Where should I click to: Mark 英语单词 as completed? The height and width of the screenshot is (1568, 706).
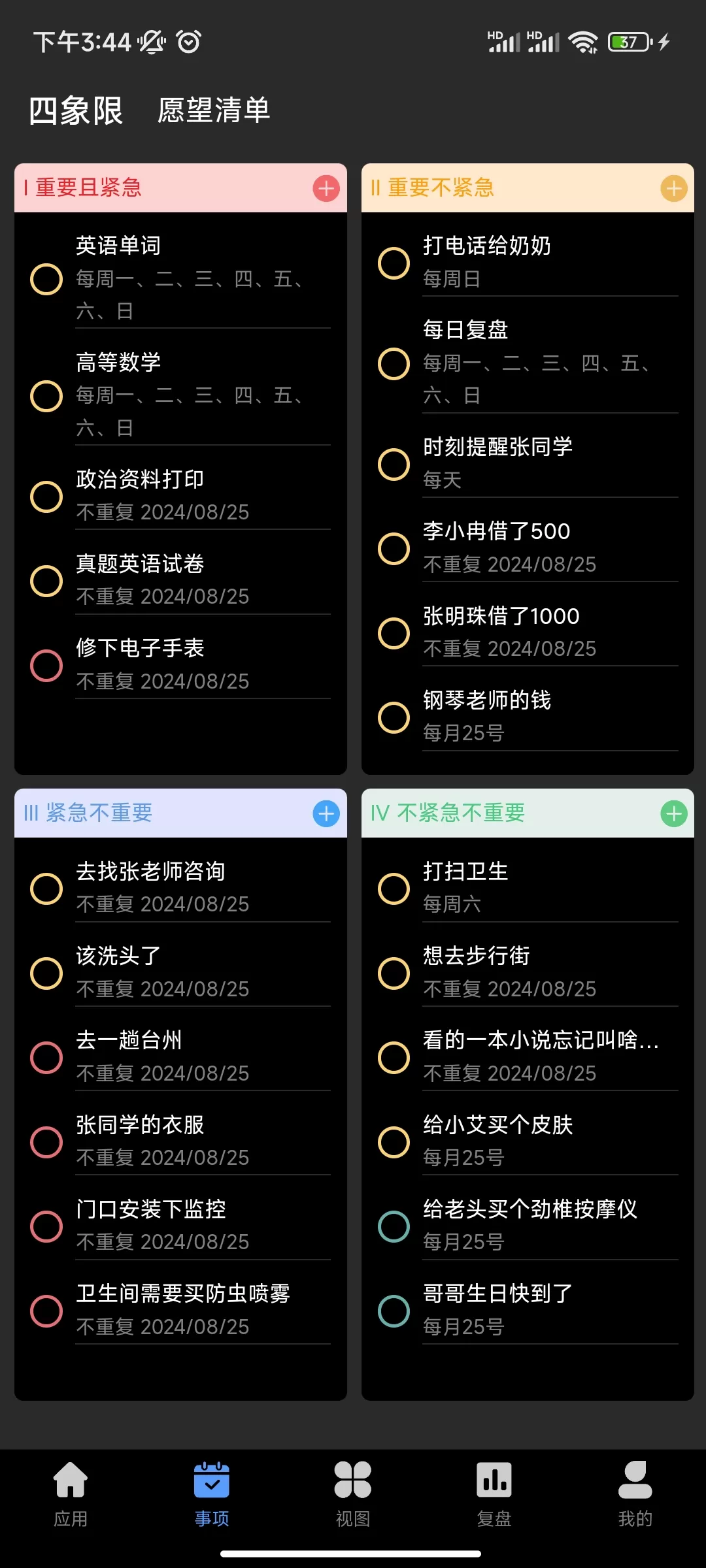[x=46, y=279]
